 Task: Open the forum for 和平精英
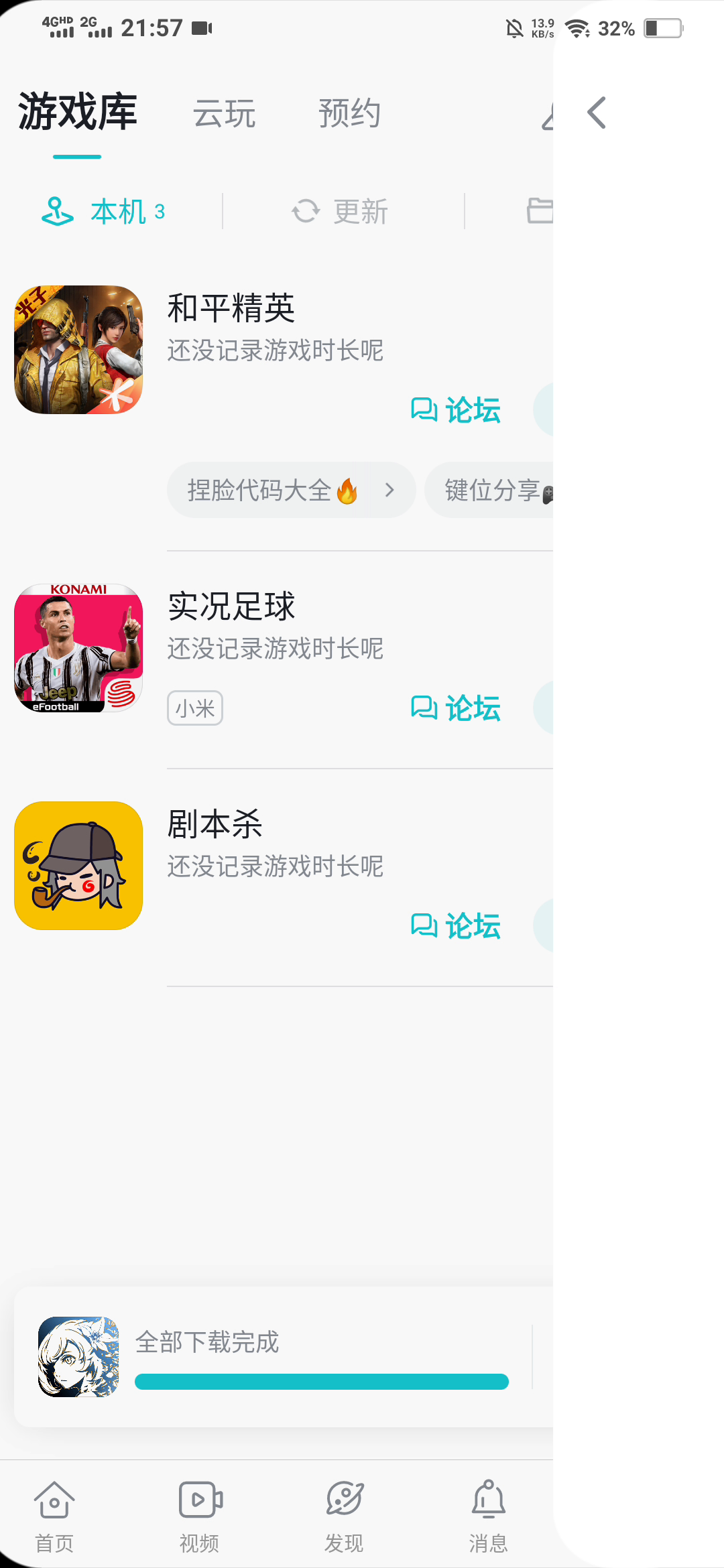point(456,409)
